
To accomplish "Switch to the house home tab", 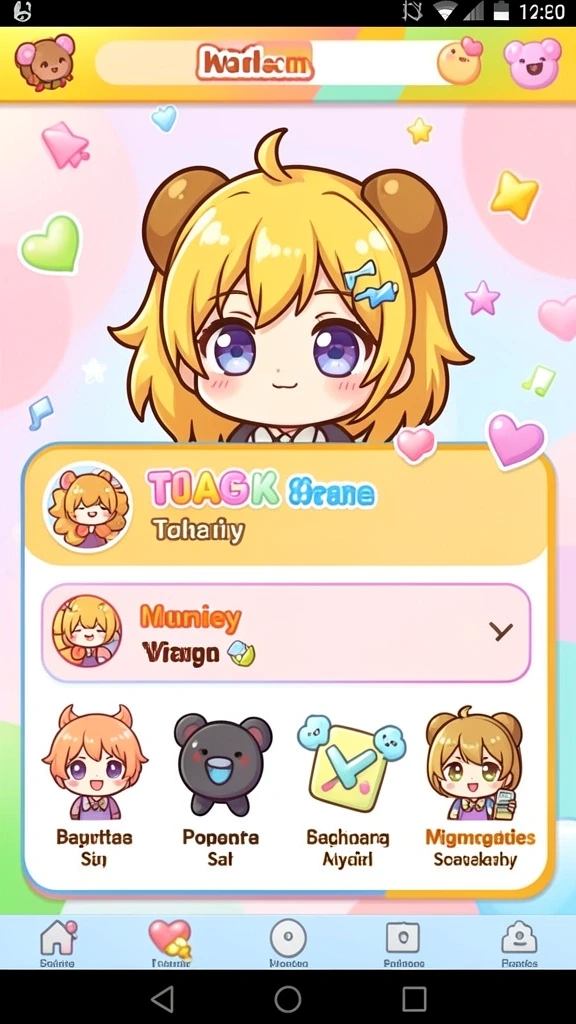I will 57,943.
